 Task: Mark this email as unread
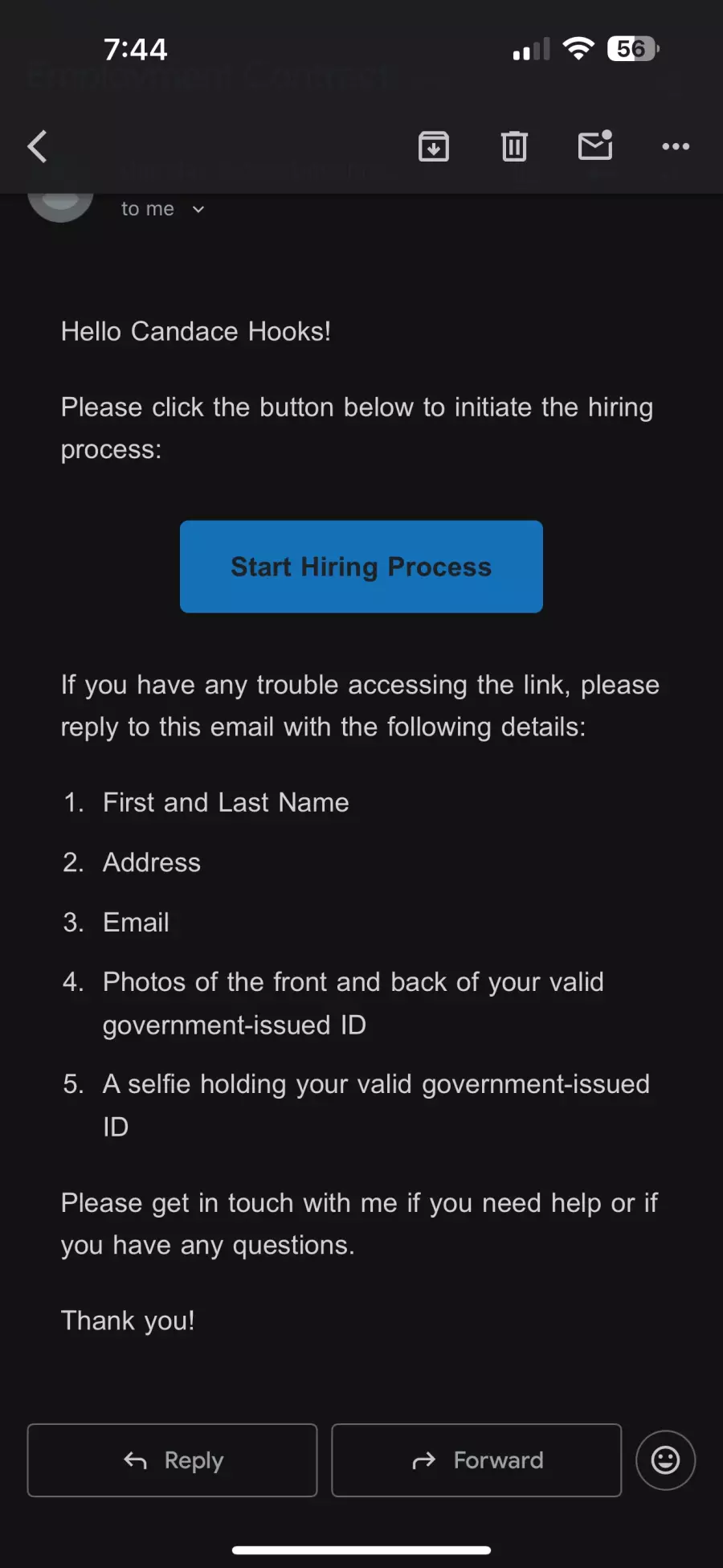tap(595, 145)
